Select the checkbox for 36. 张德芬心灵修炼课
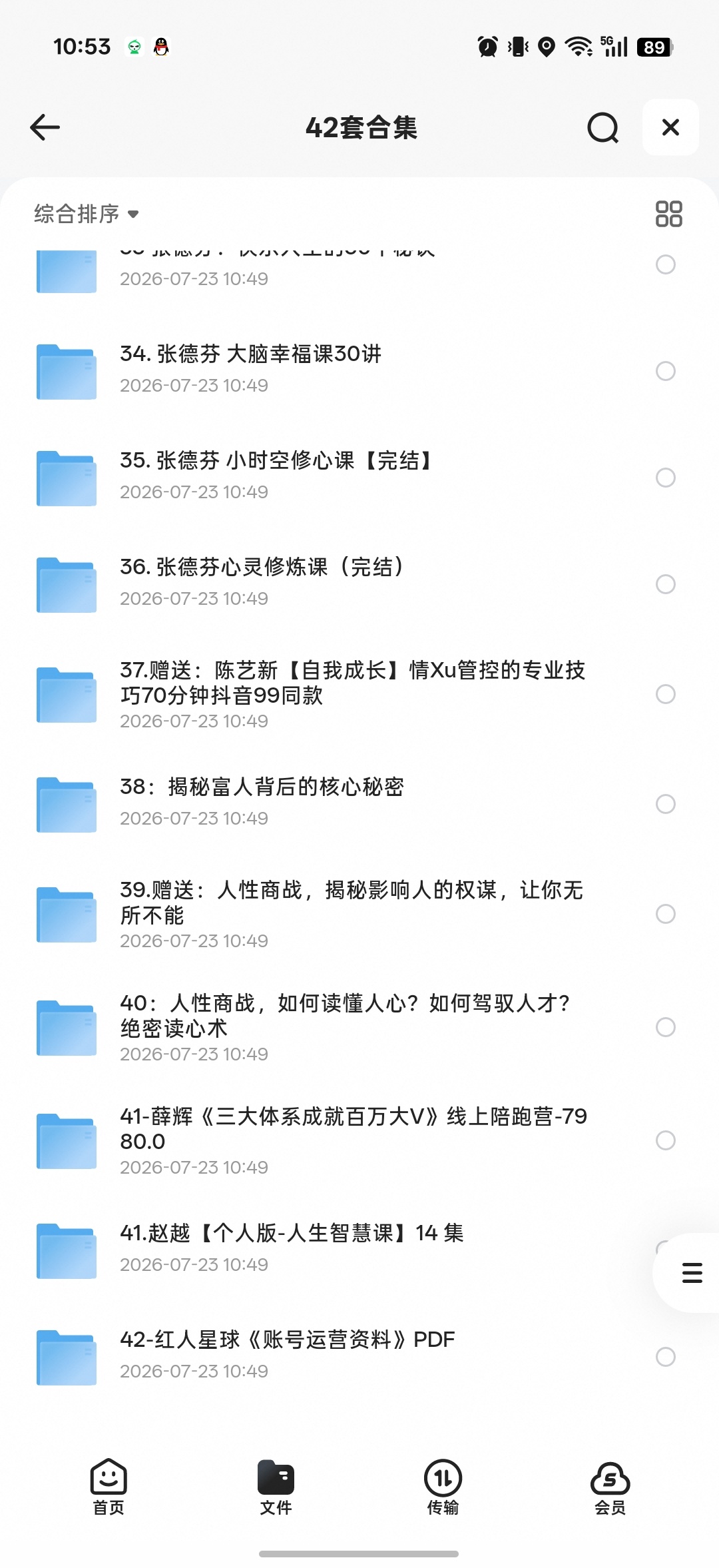Screen dimensions: 719x1568 666,584
